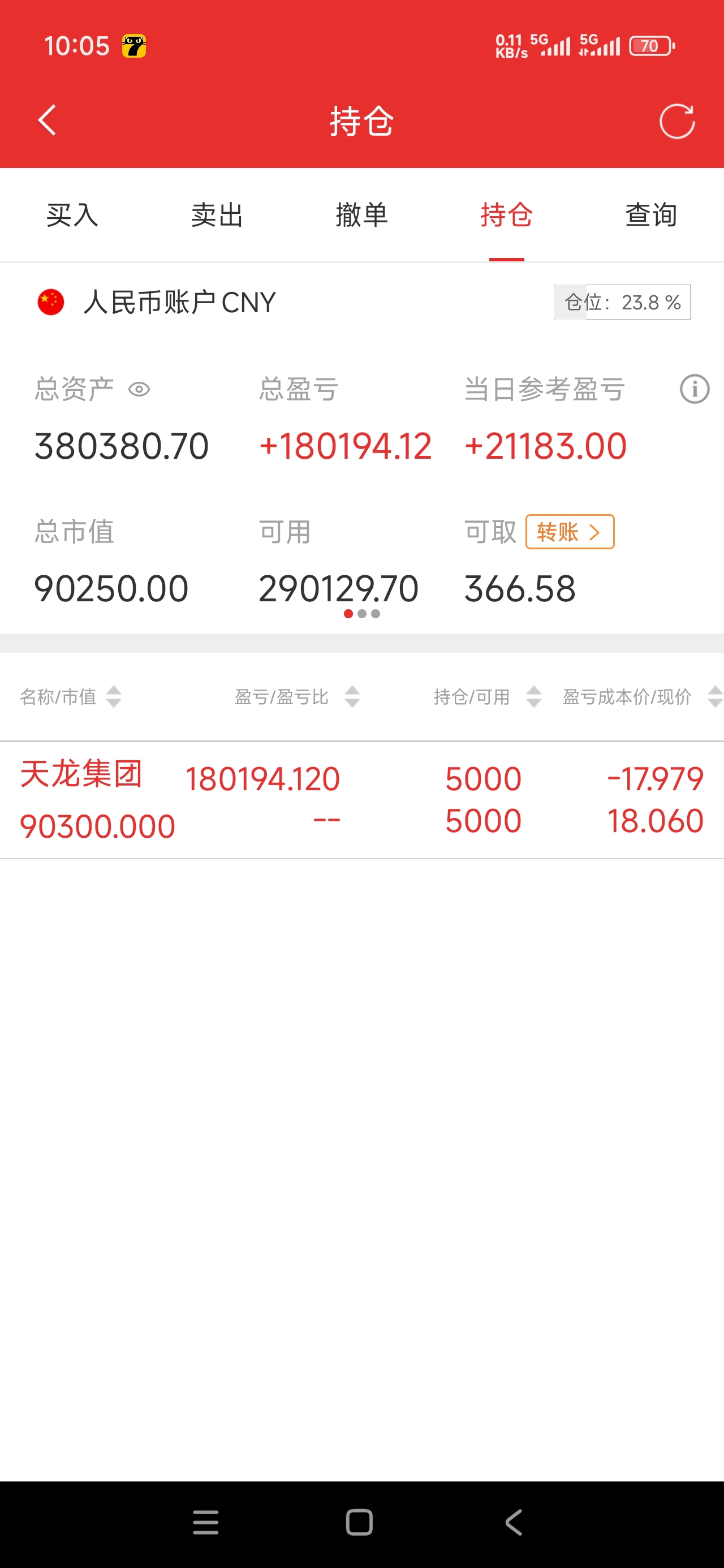Viewport: 724px width, 1568px height.
Task: Select the 持仓 tab
Action: click(x=507, y=215)
